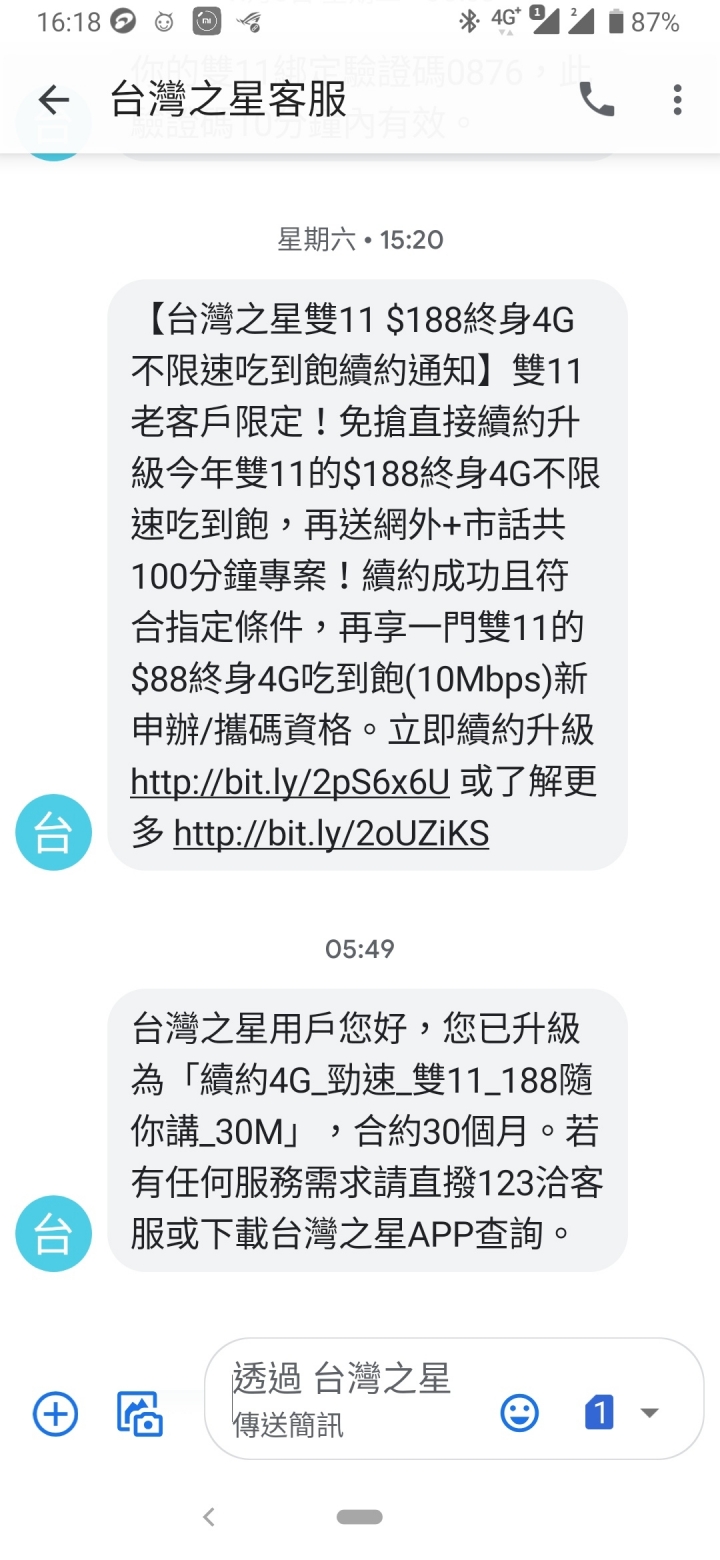Go back using the top-left arrow
The height and width of the screenshot is (1560, 720).
tap(53, 99)
